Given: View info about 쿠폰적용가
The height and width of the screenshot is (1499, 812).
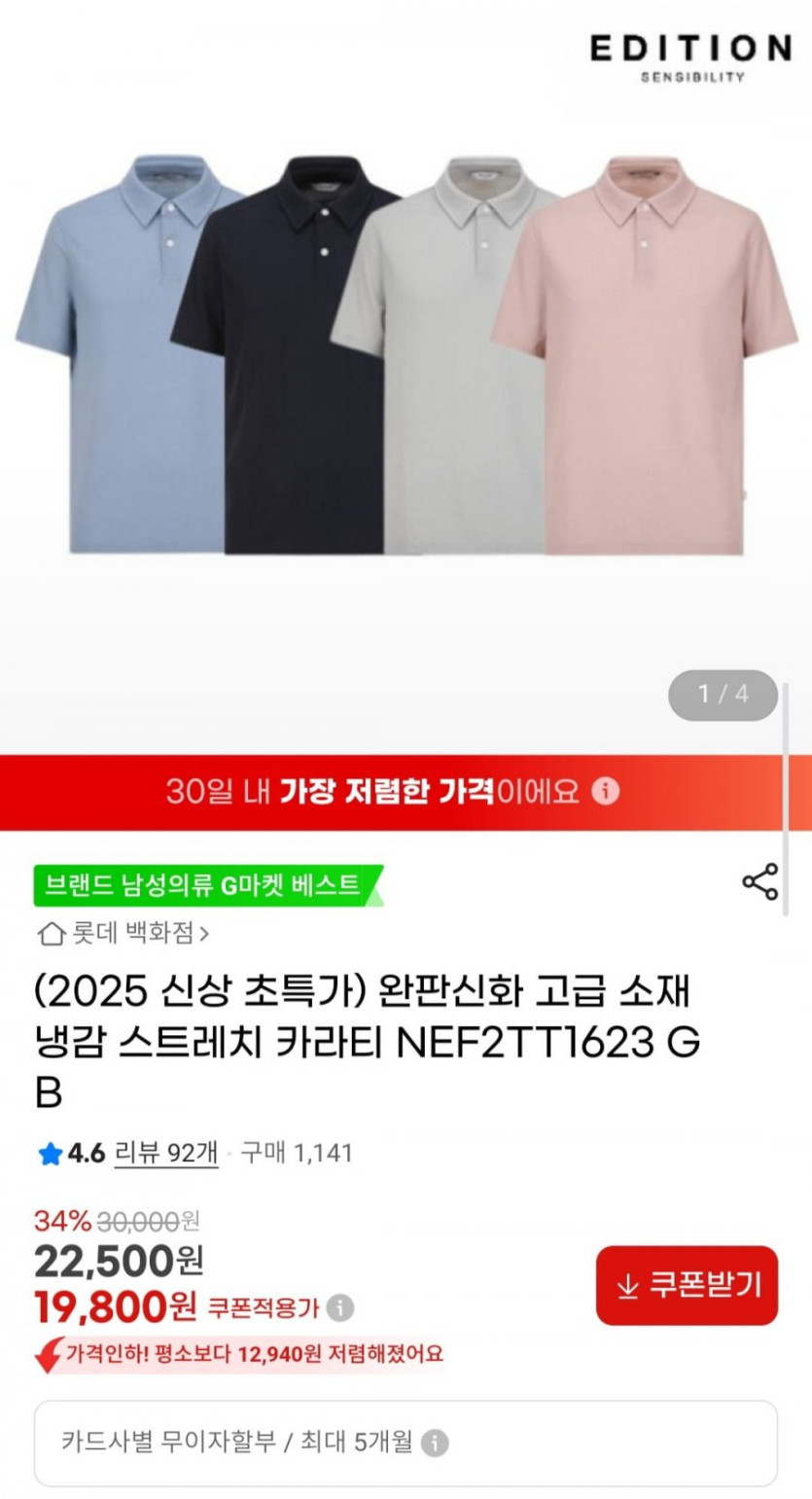Looking at the screenshot, I should tap(339, 1307).
